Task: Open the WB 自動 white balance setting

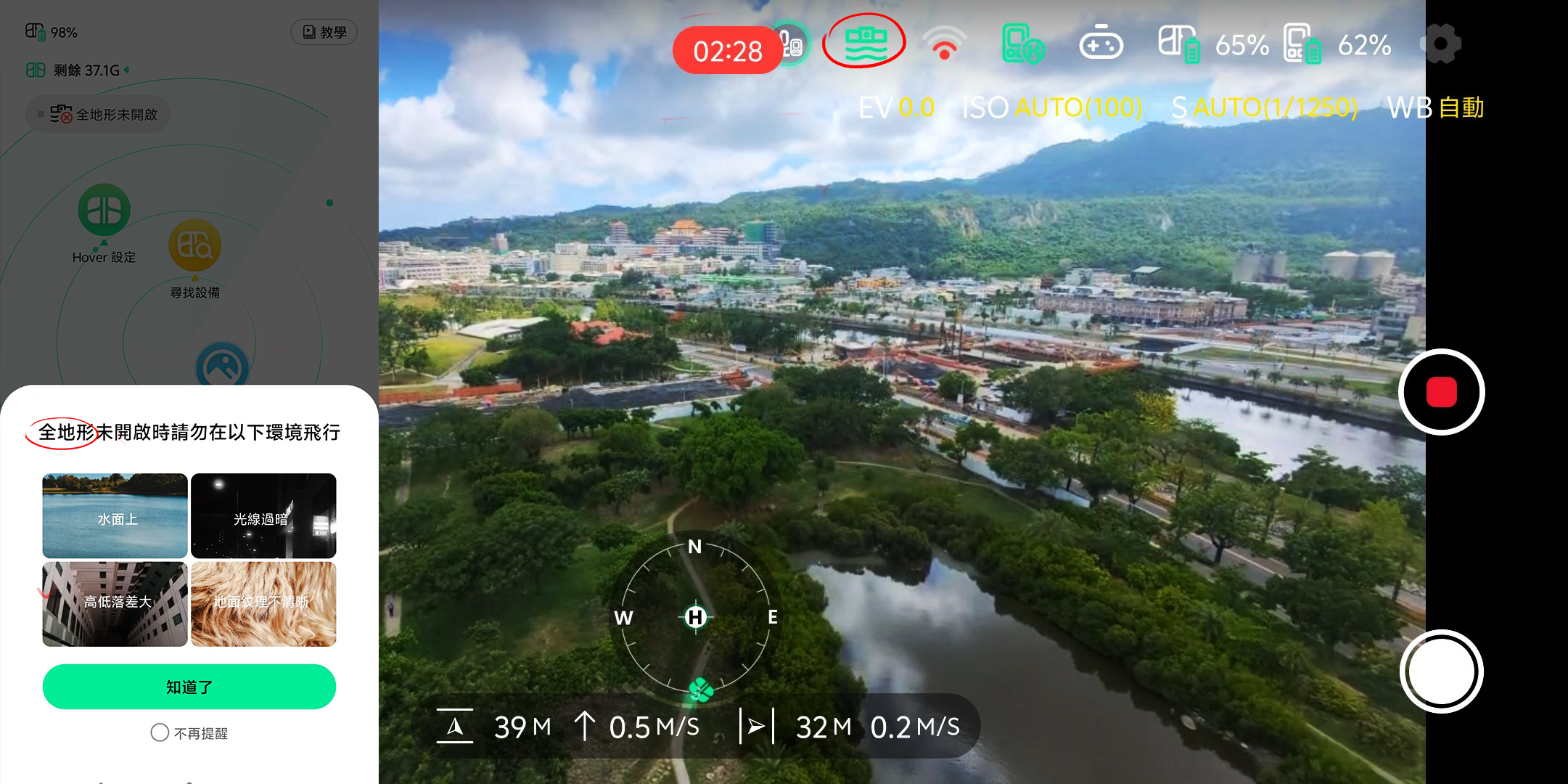Action: coord(1434,107)
